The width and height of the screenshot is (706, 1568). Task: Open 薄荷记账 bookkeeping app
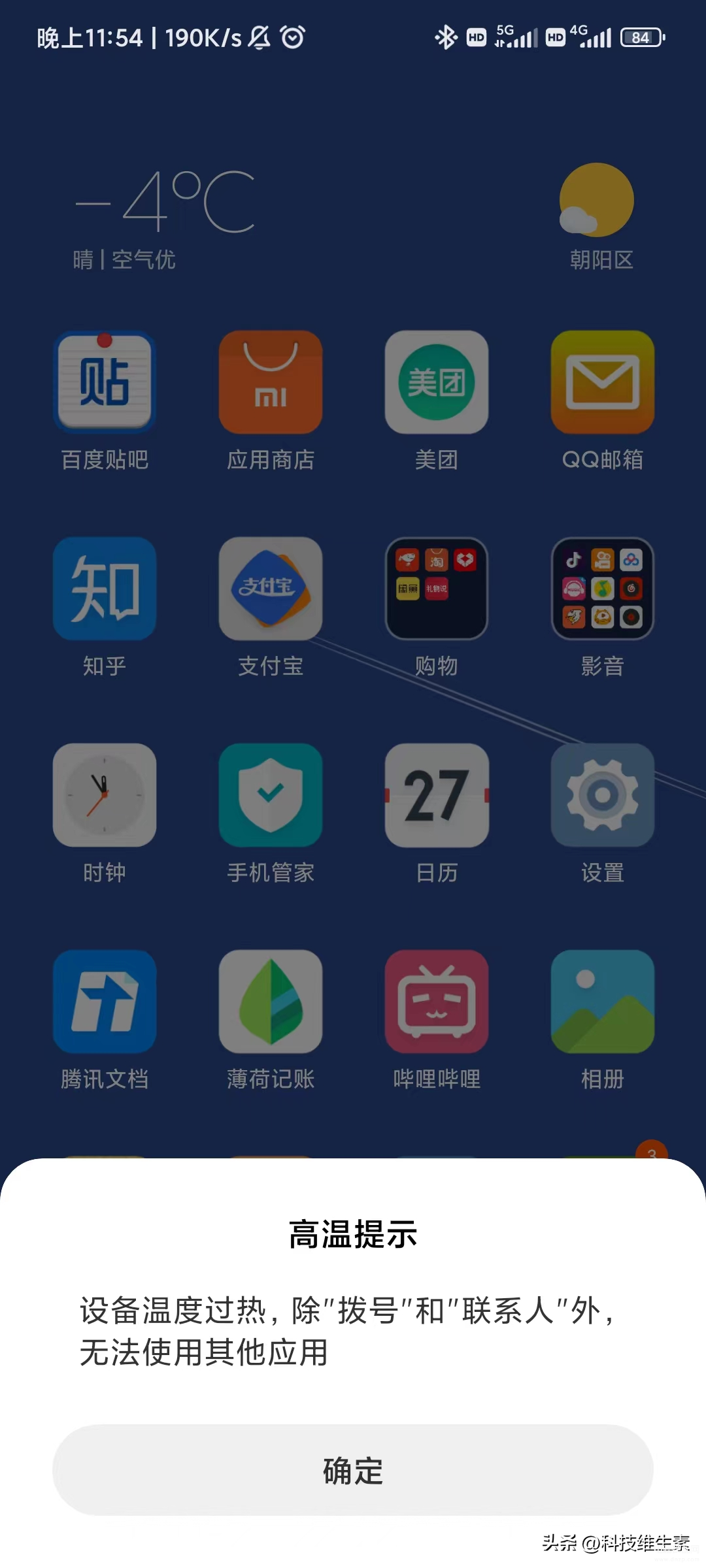pyautogui.click(x=271, y=1002)
